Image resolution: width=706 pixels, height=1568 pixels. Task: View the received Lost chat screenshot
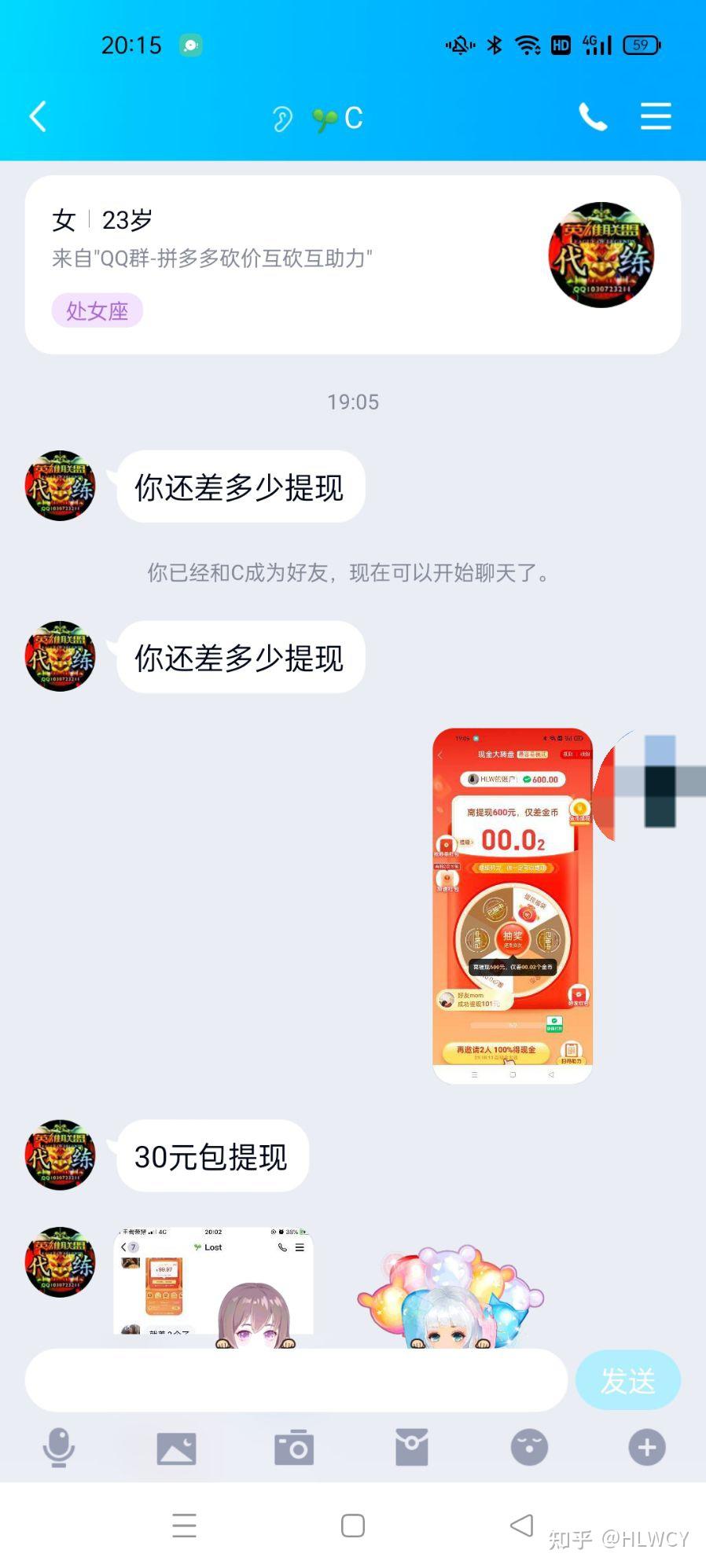click(213, 1281)
